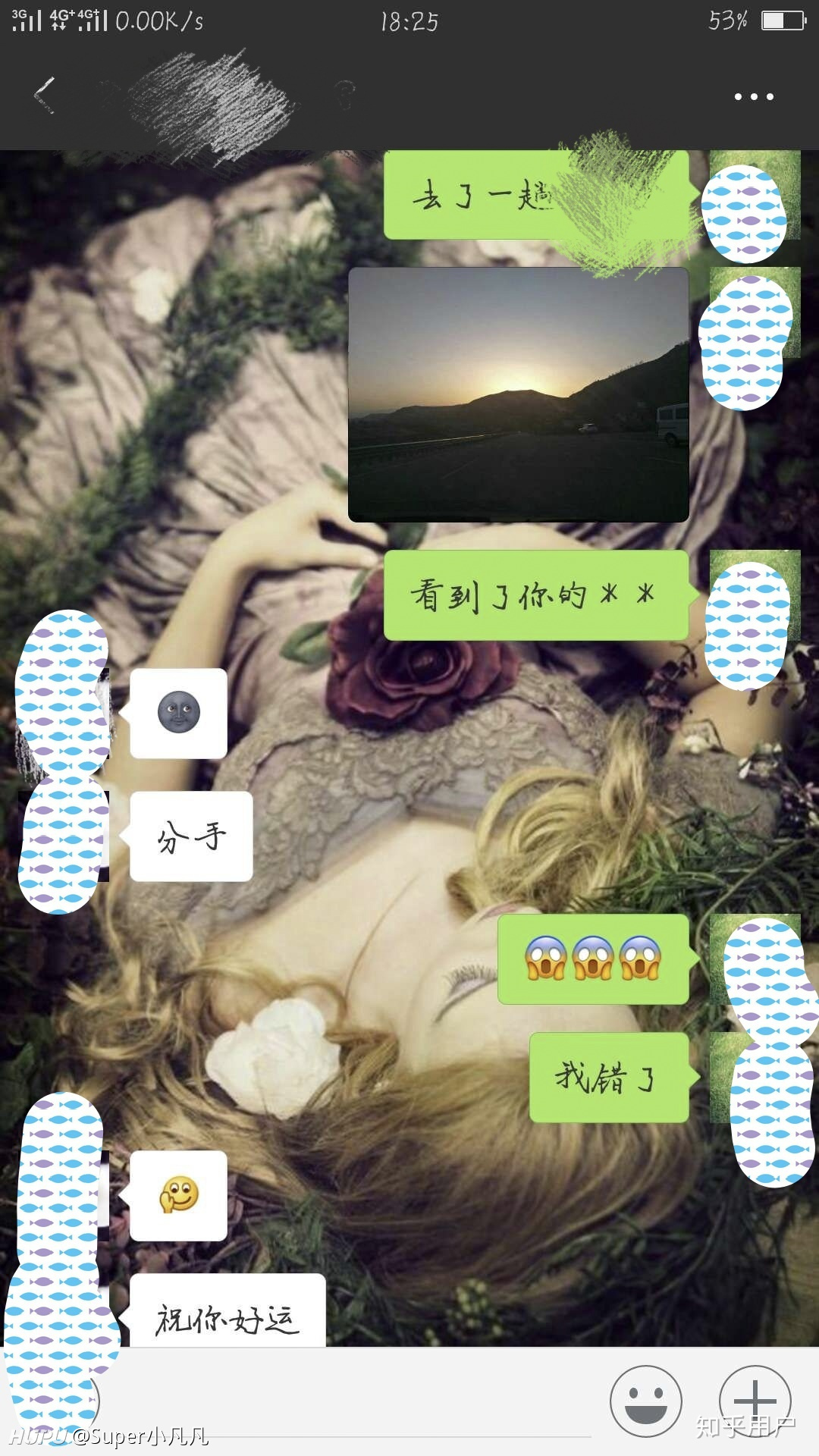
Task: Go back using the top-left arrow
Action: pyautogui.click(x=45, y=96)
